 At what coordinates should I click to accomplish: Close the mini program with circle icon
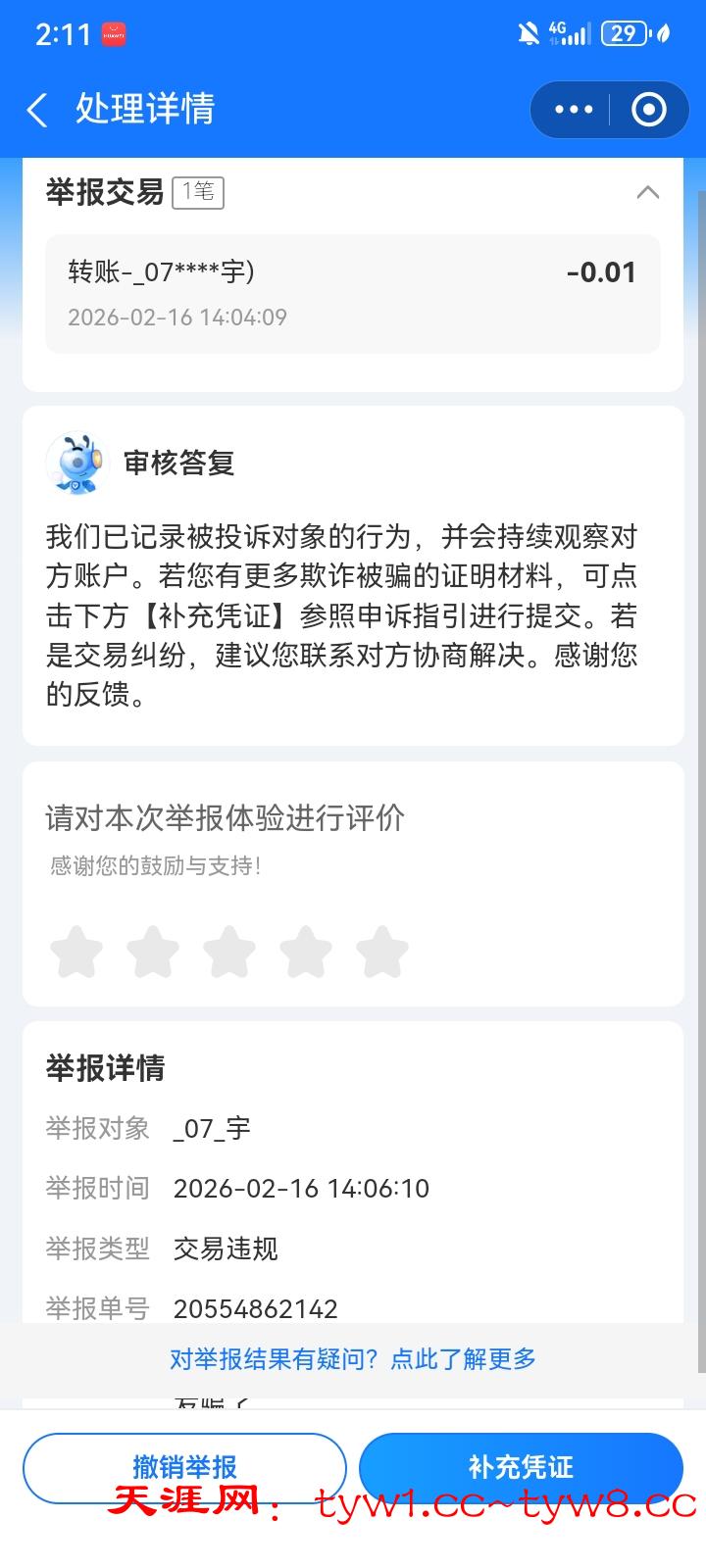point(648,110)
